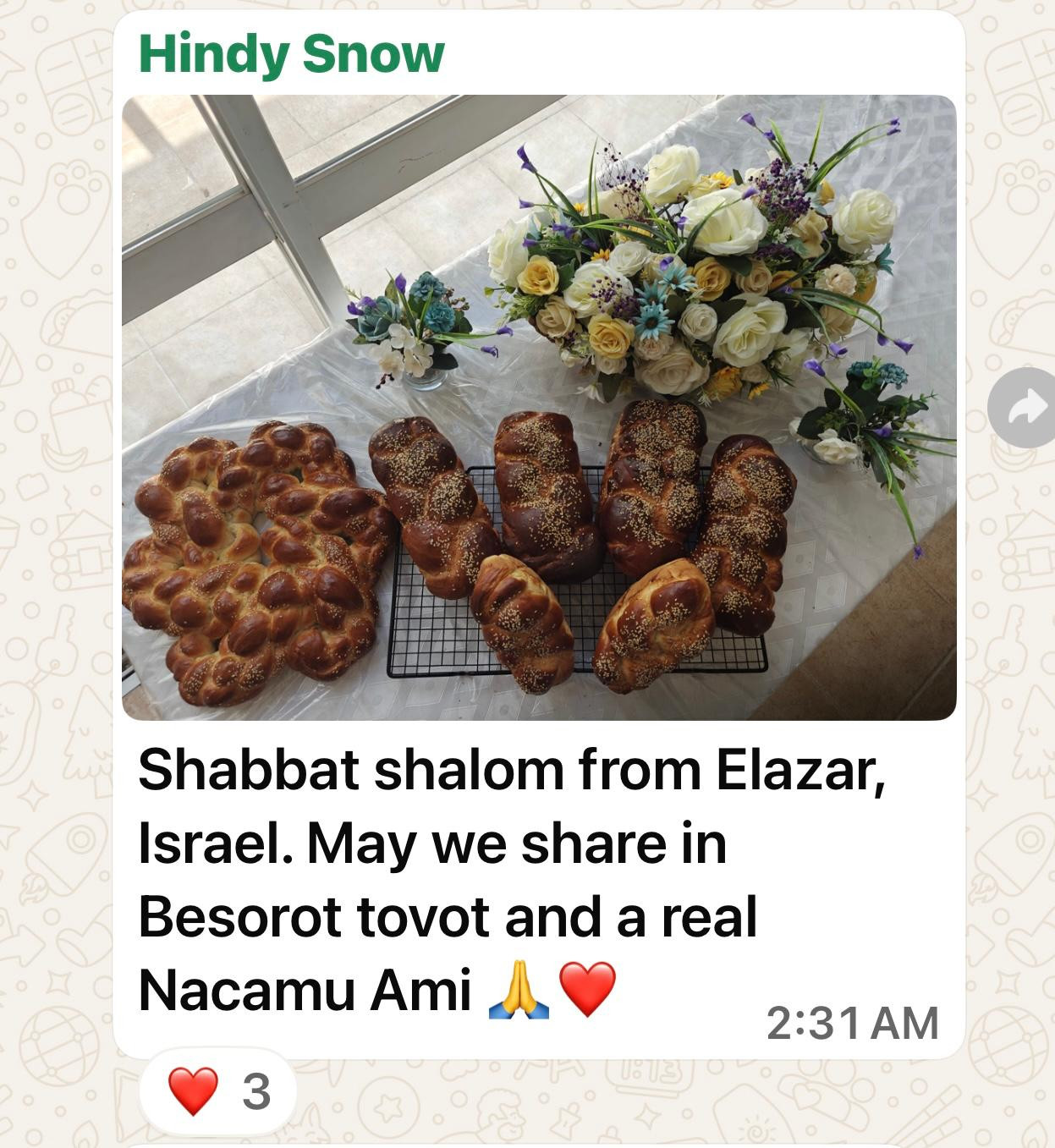Open the challah bread photo
The height and width of the screenshot is (1148, 1055).
point(539,407)
